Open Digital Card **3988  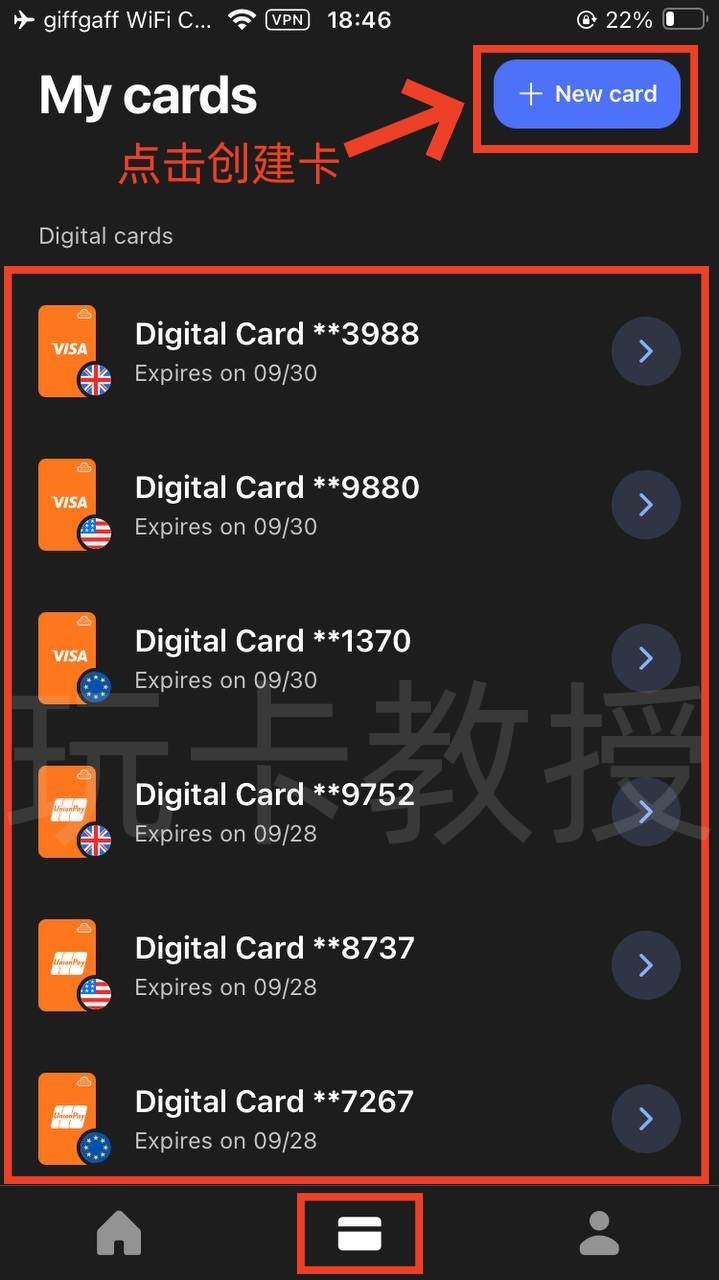[645, 351]
